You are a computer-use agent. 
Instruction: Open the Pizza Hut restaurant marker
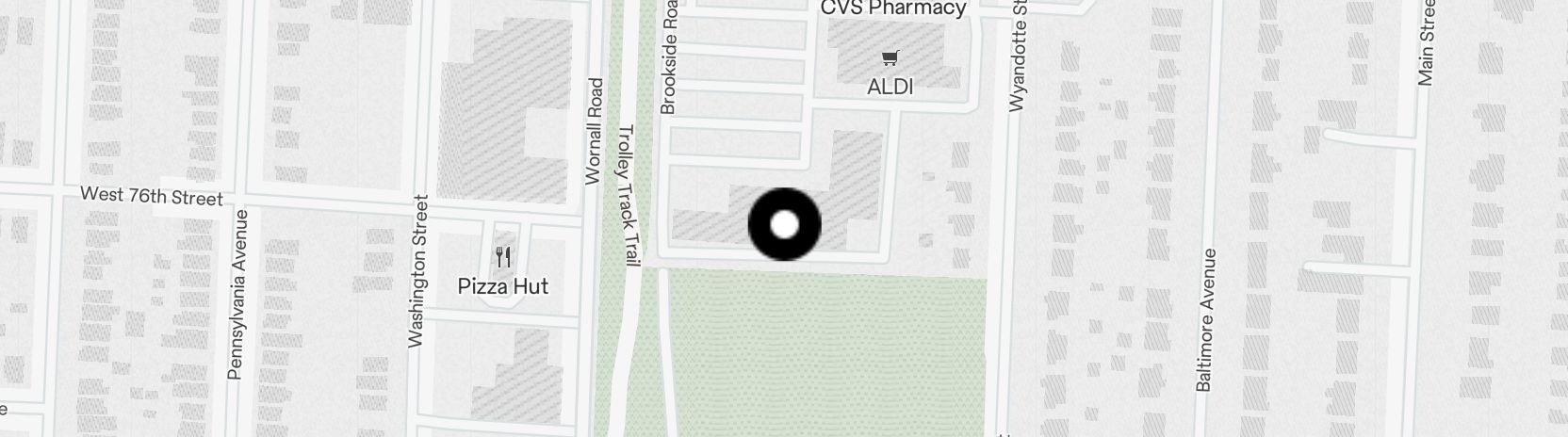click(503, 258)
